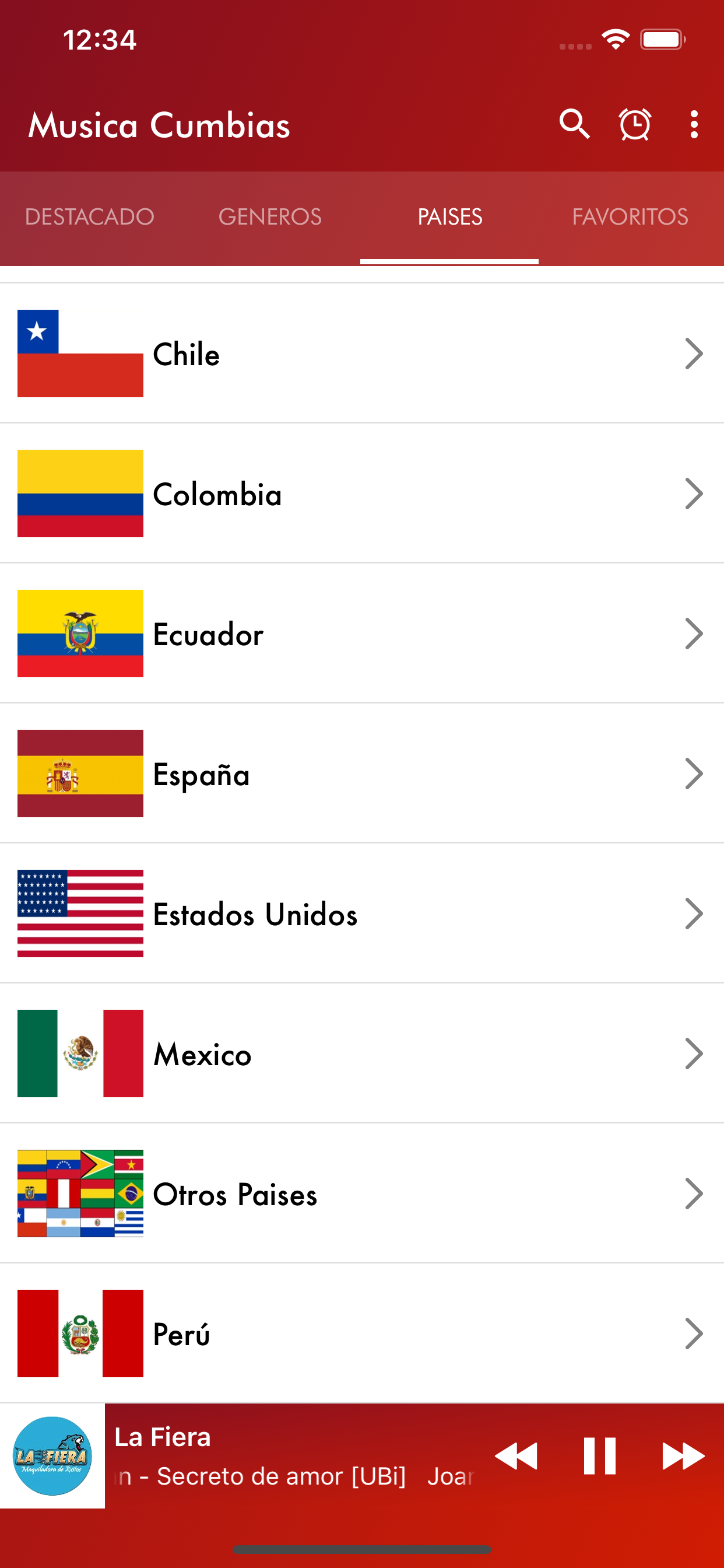
Task: Skip forward to the next station
Action: tap(683, 1456)
